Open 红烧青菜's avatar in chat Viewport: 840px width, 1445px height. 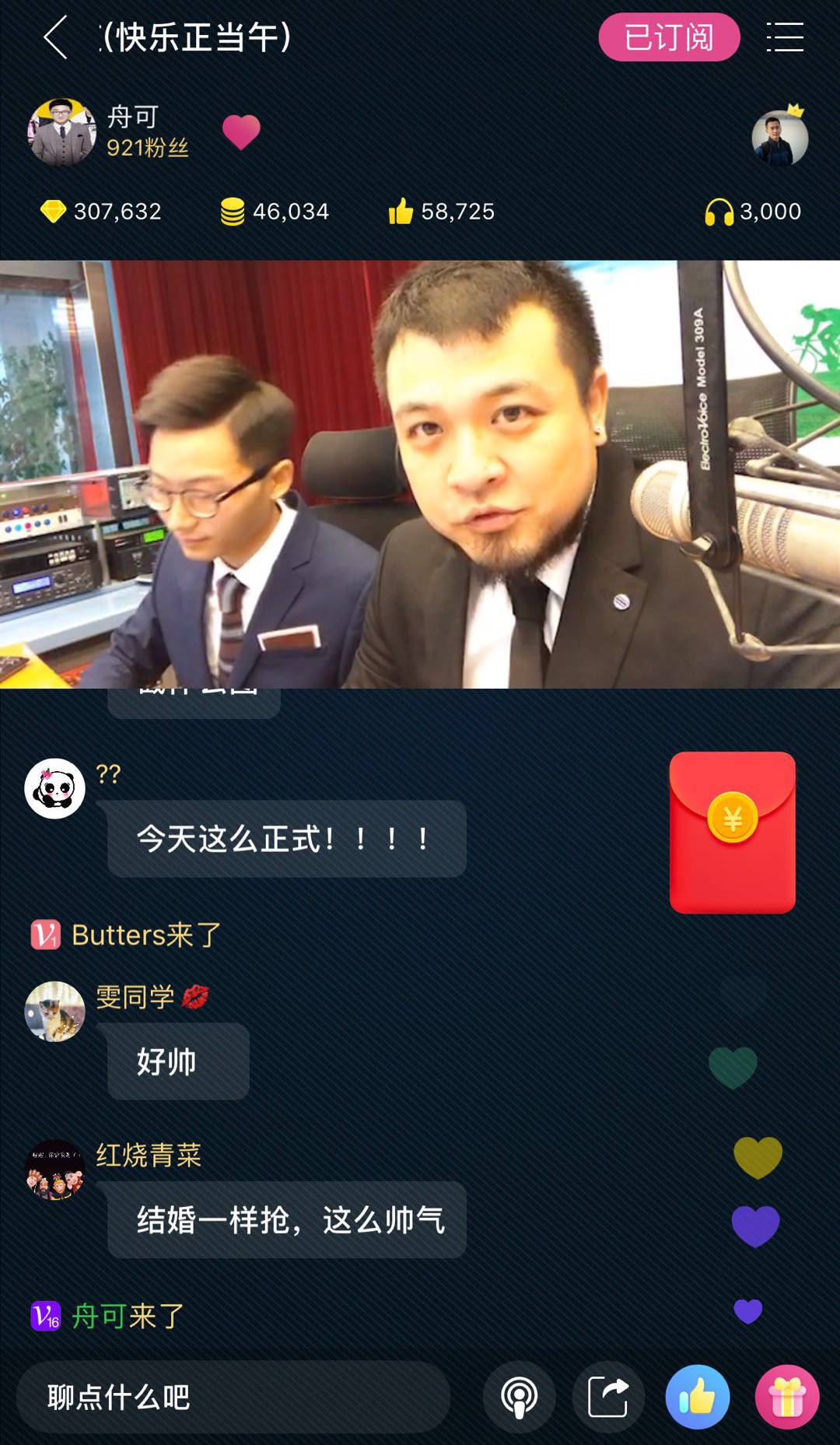[54, 1170]
